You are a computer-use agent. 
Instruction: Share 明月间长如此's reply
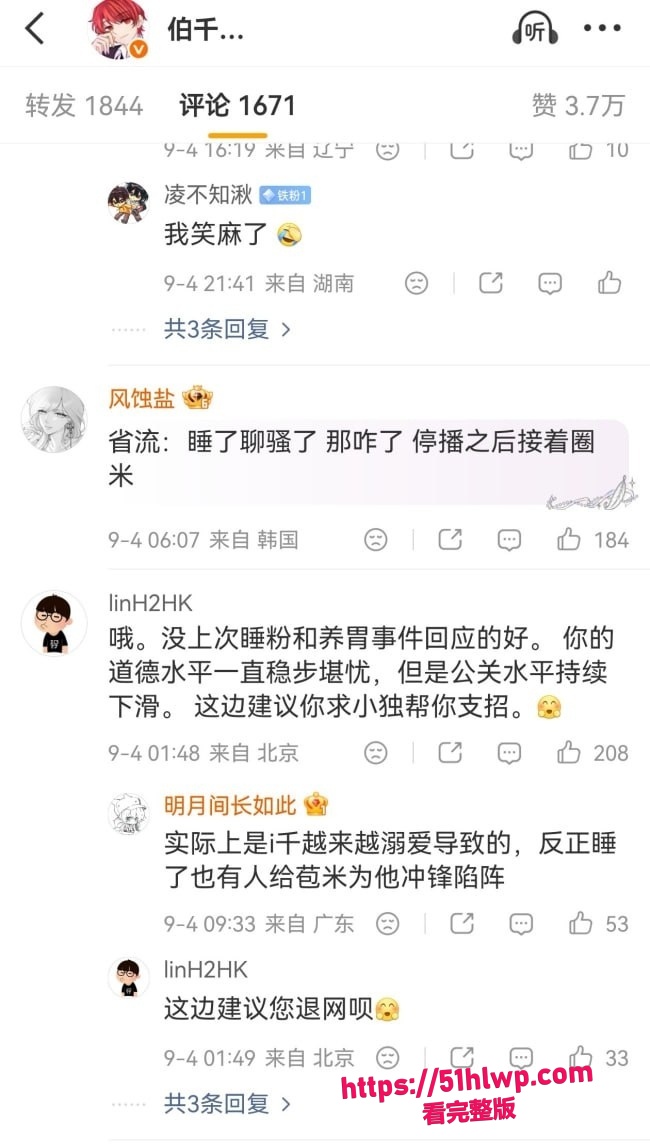462,923
